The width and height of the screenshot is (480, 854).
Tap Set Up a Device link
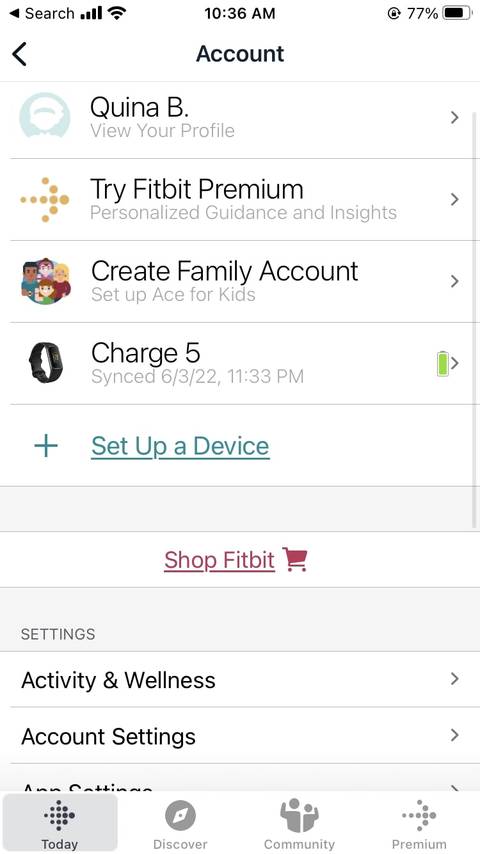pyautogui.click(x=180, y=446)
